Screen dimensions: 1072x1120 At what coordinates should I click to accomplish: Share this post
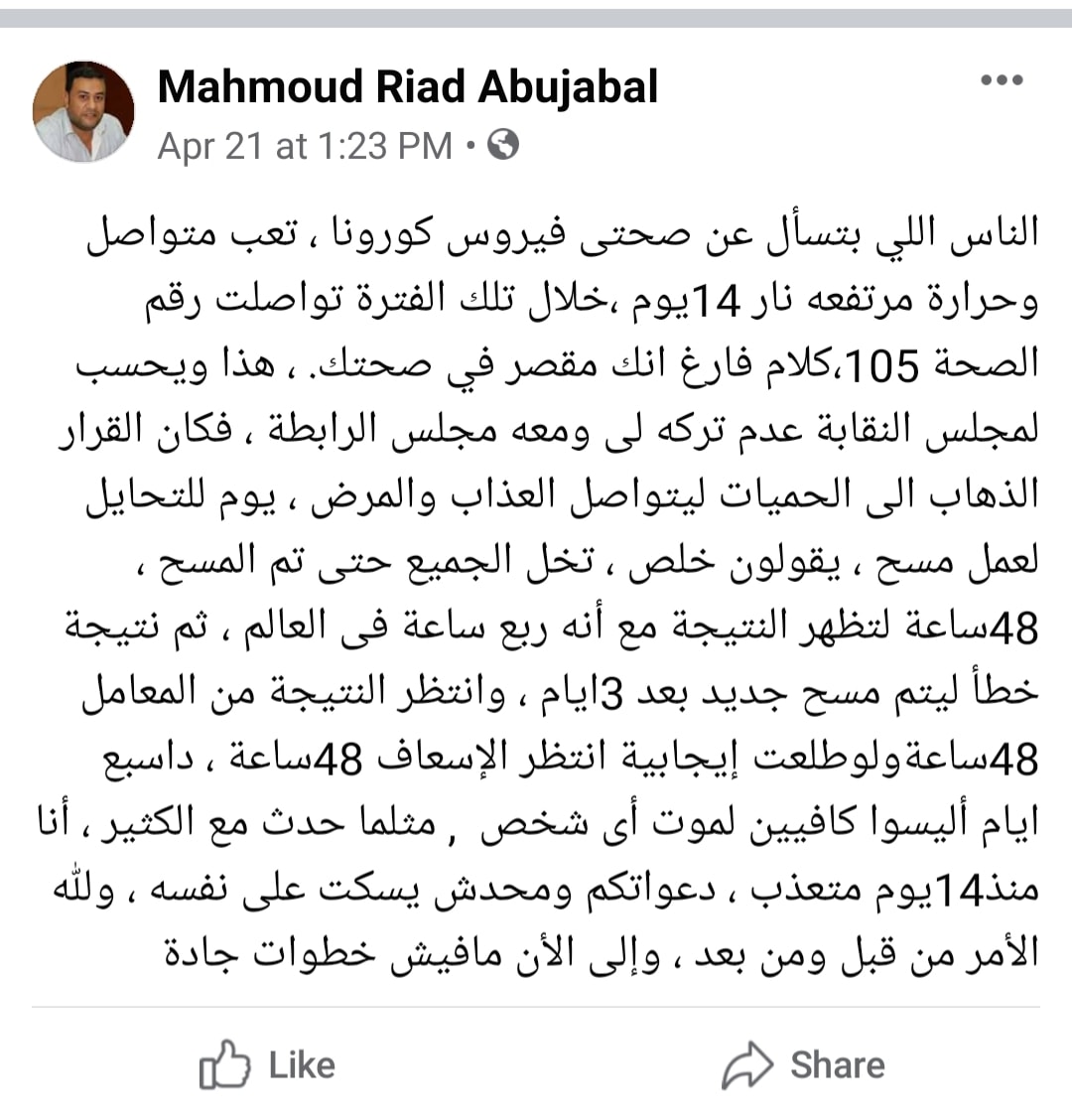(x=804, y=1065)
